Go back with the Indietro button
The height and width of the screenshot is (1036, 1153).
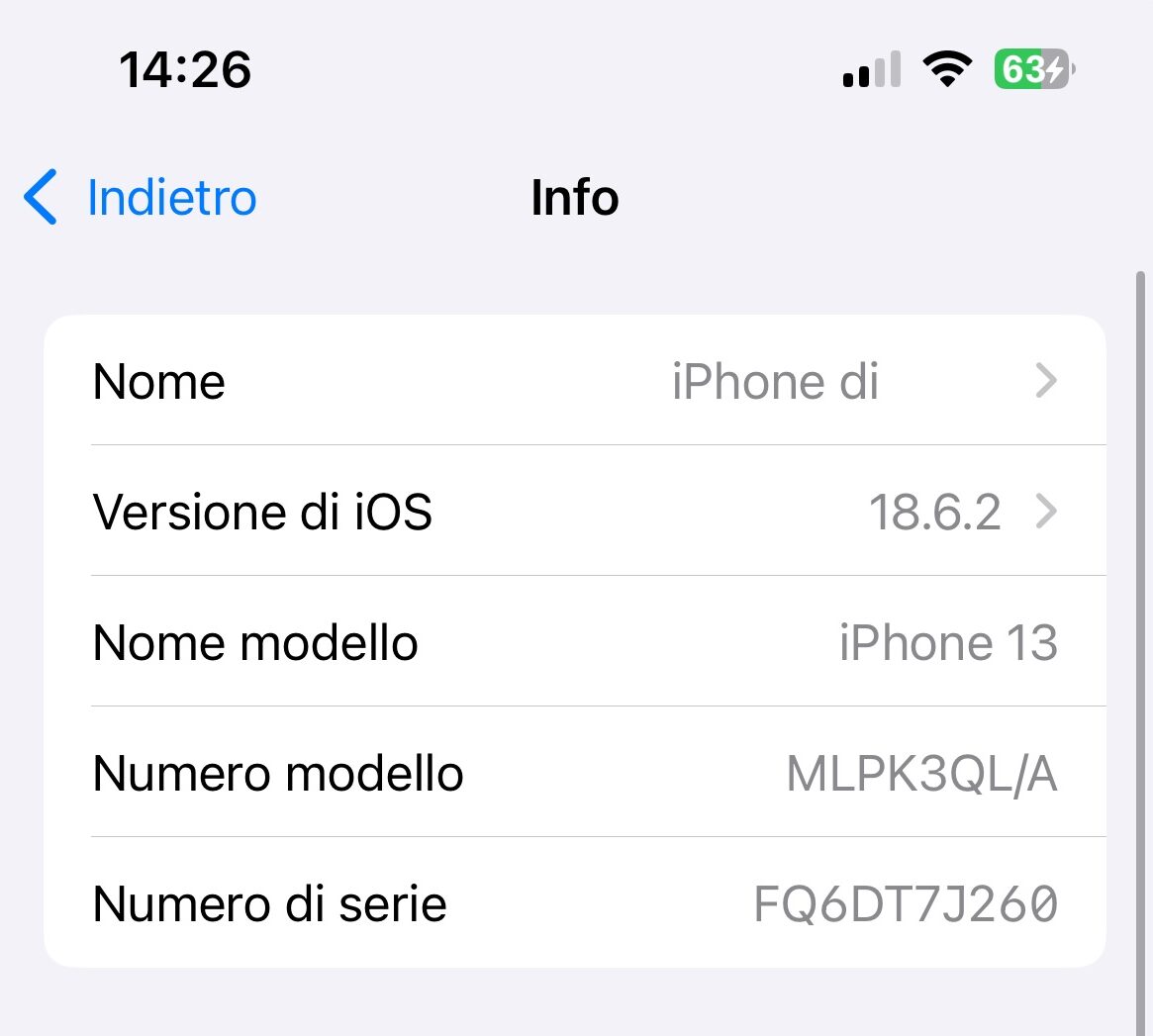tap(141, 197)
